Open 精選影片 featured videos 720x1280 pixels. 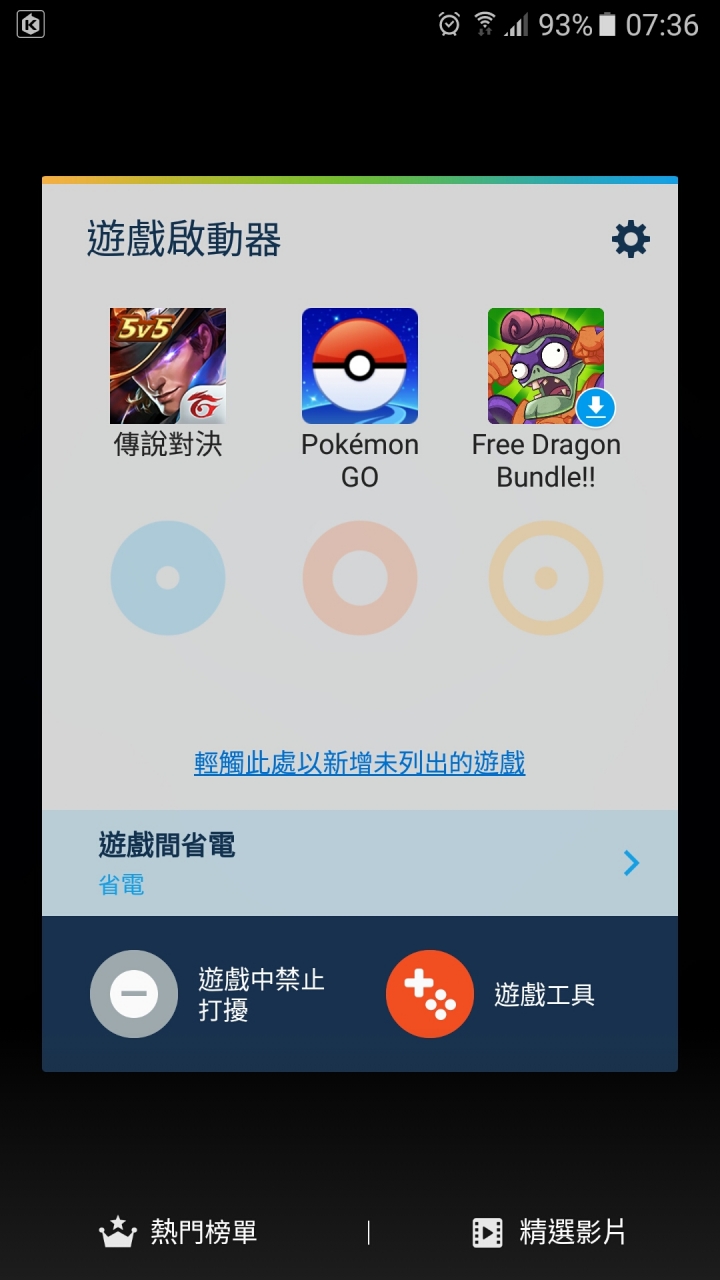[x=550, y=1232]
